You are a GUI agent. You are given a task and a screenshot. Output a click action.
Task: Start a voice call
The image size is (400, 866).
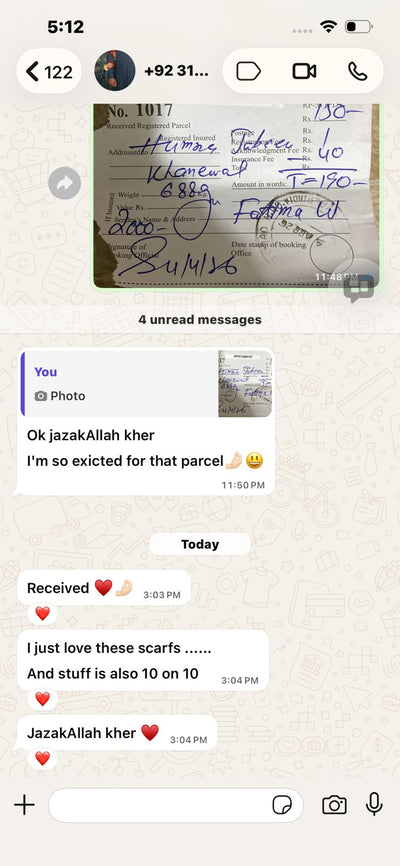click(x=357, y=71)
